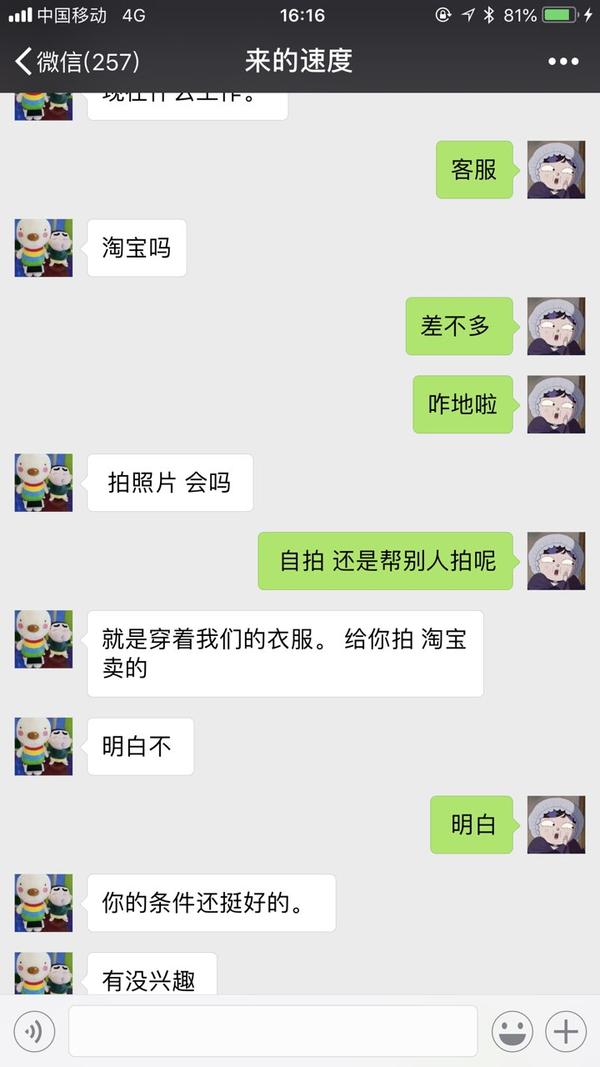
Task: Open sender's avatar beside 客服 message
Action: (x=556, y=169)
